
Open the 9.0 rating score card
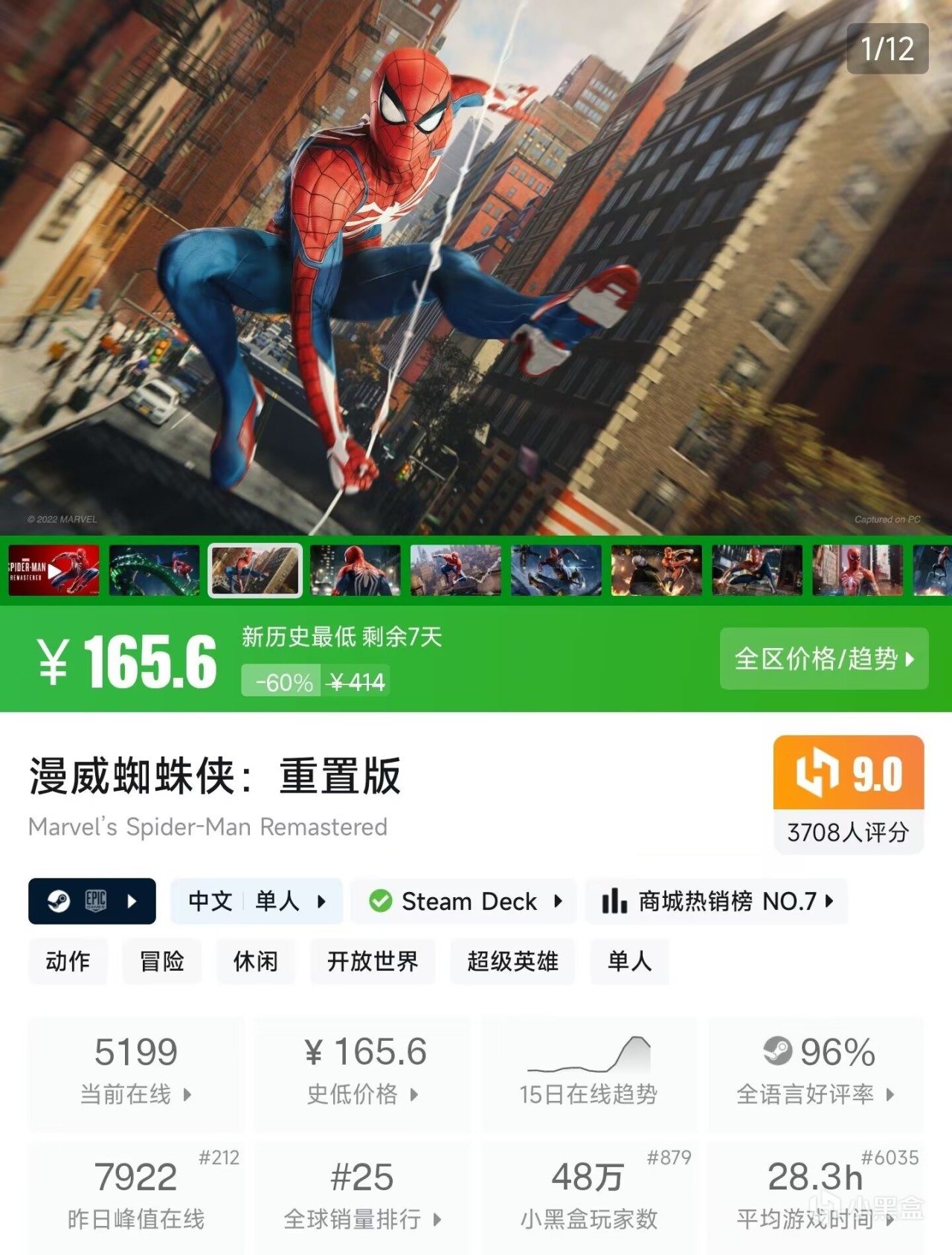click(849, 794)
